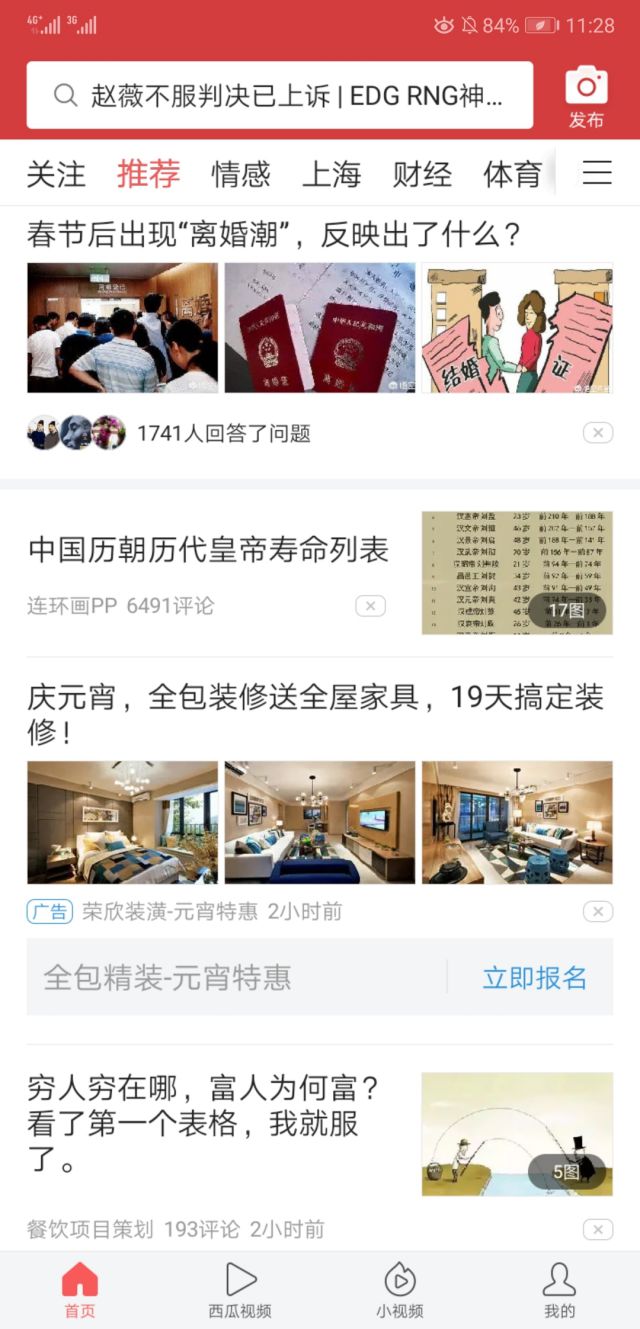The height and width of the screenshot is (1329, 640).
Task: Open the channel list menu icon
Action: (x=597, y=173)
